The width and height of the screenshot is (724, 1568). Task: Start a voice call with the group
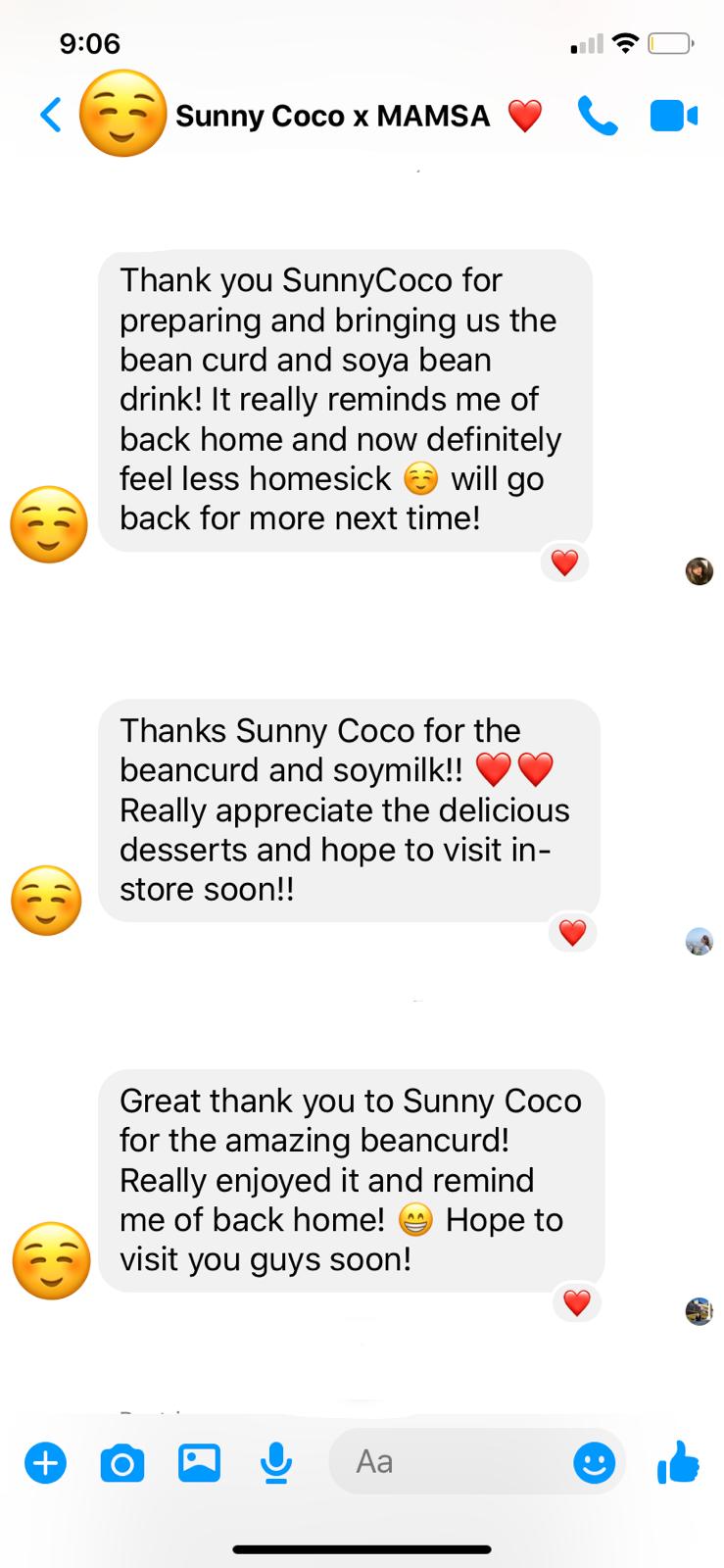click(598, 116)
